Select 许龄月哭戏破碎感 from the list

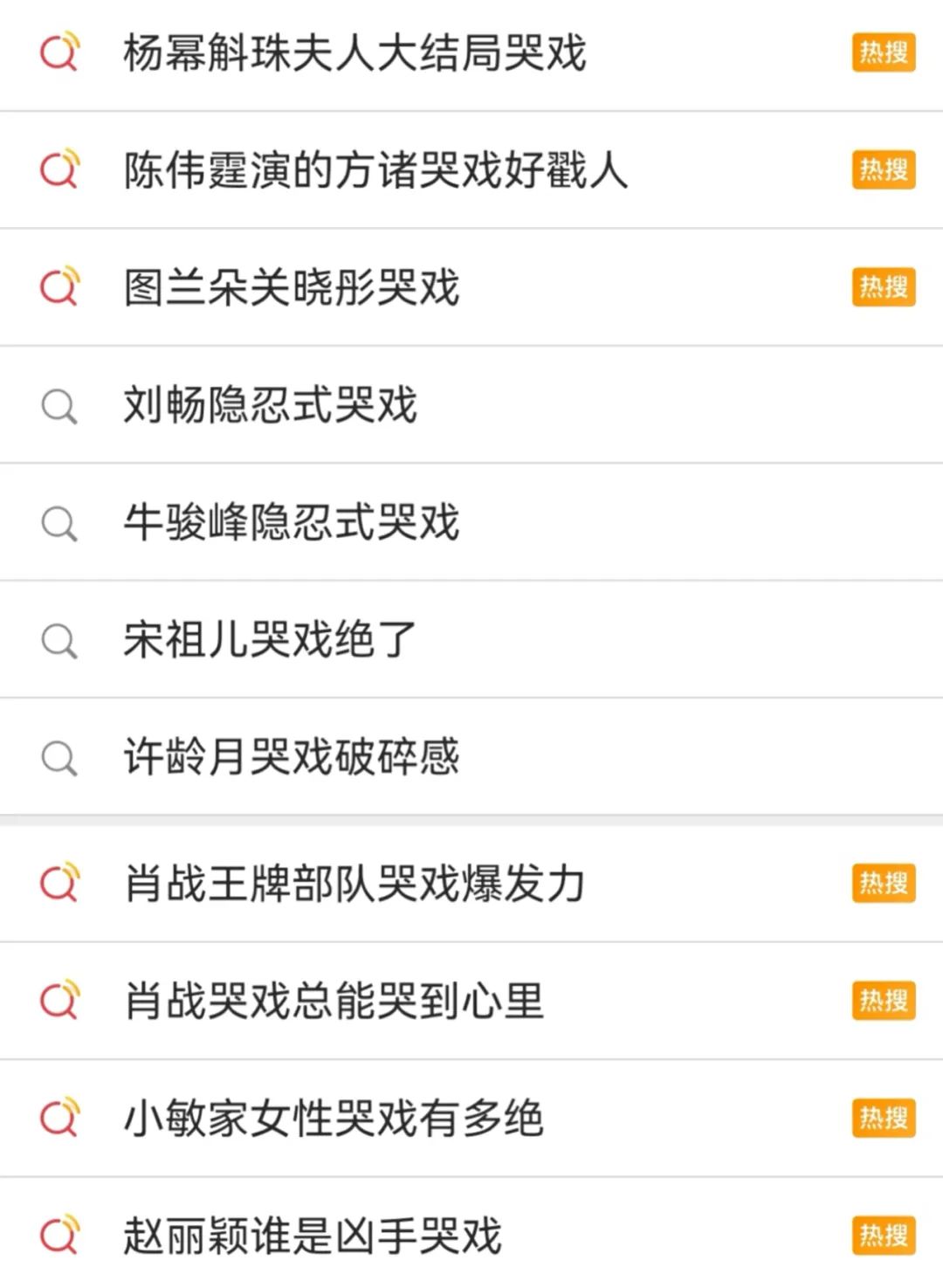[x=292, y=756]
